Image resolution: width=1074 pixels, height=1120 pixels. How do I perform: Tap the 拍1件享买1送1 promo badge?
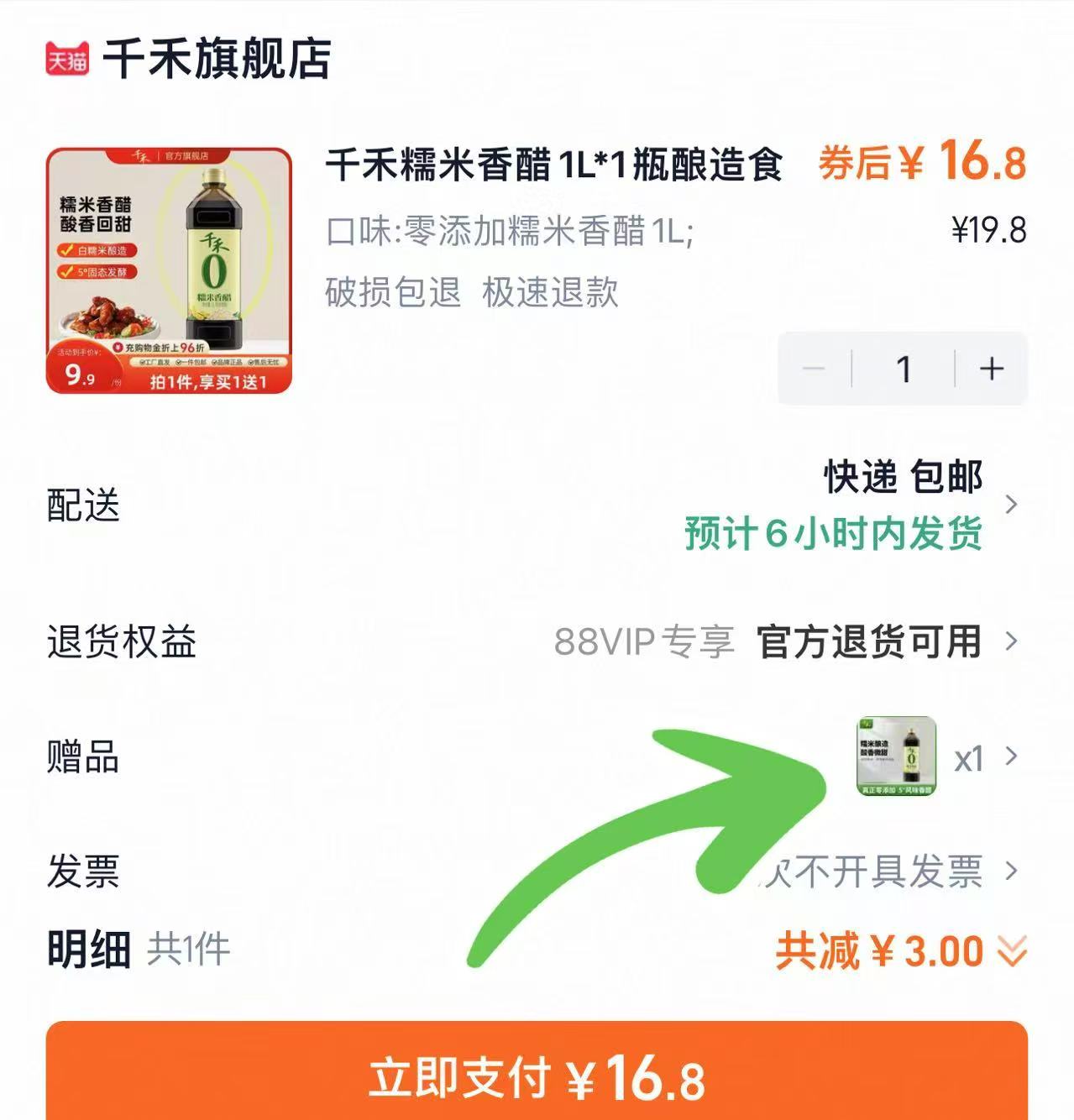coord(207,384)
